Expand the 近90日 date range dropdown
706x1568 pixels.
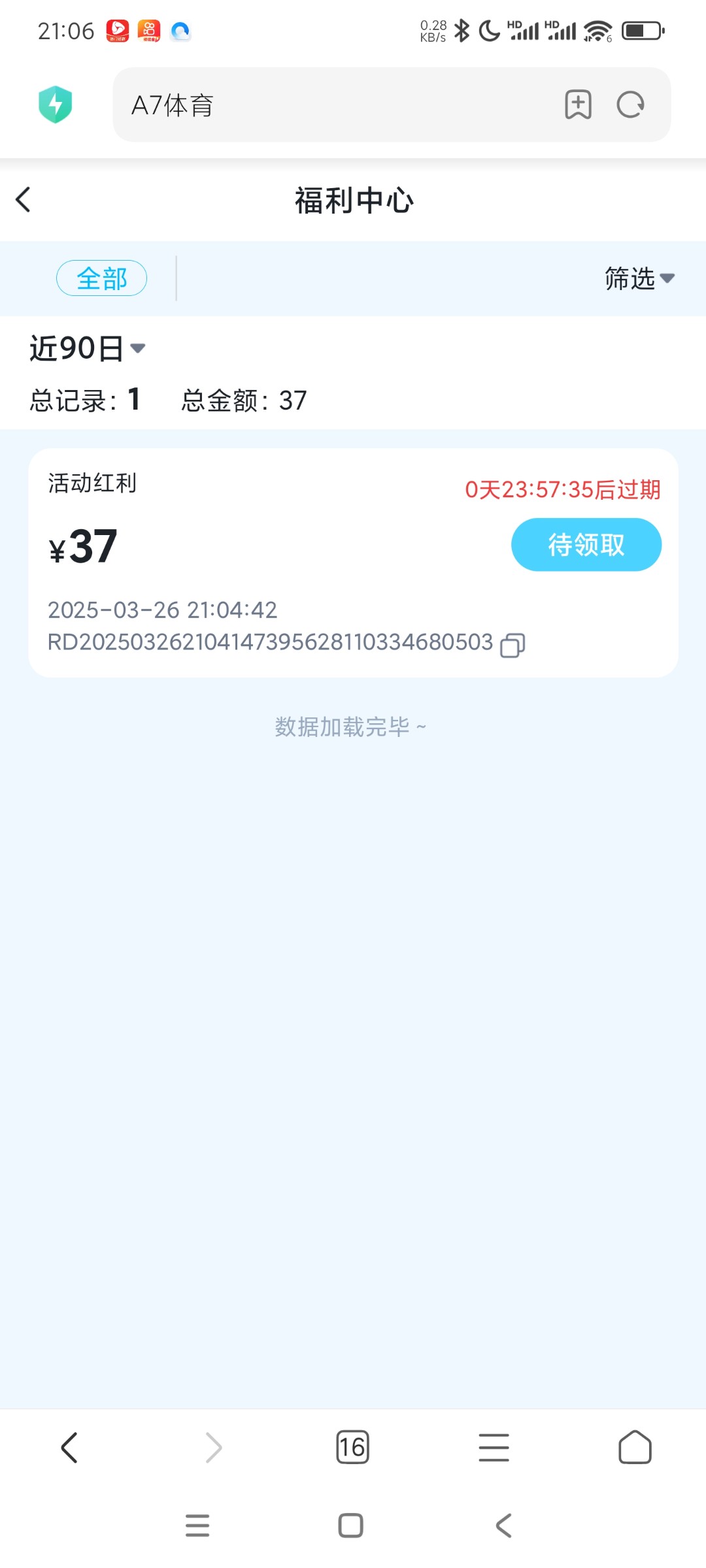[x=88, y=348]
